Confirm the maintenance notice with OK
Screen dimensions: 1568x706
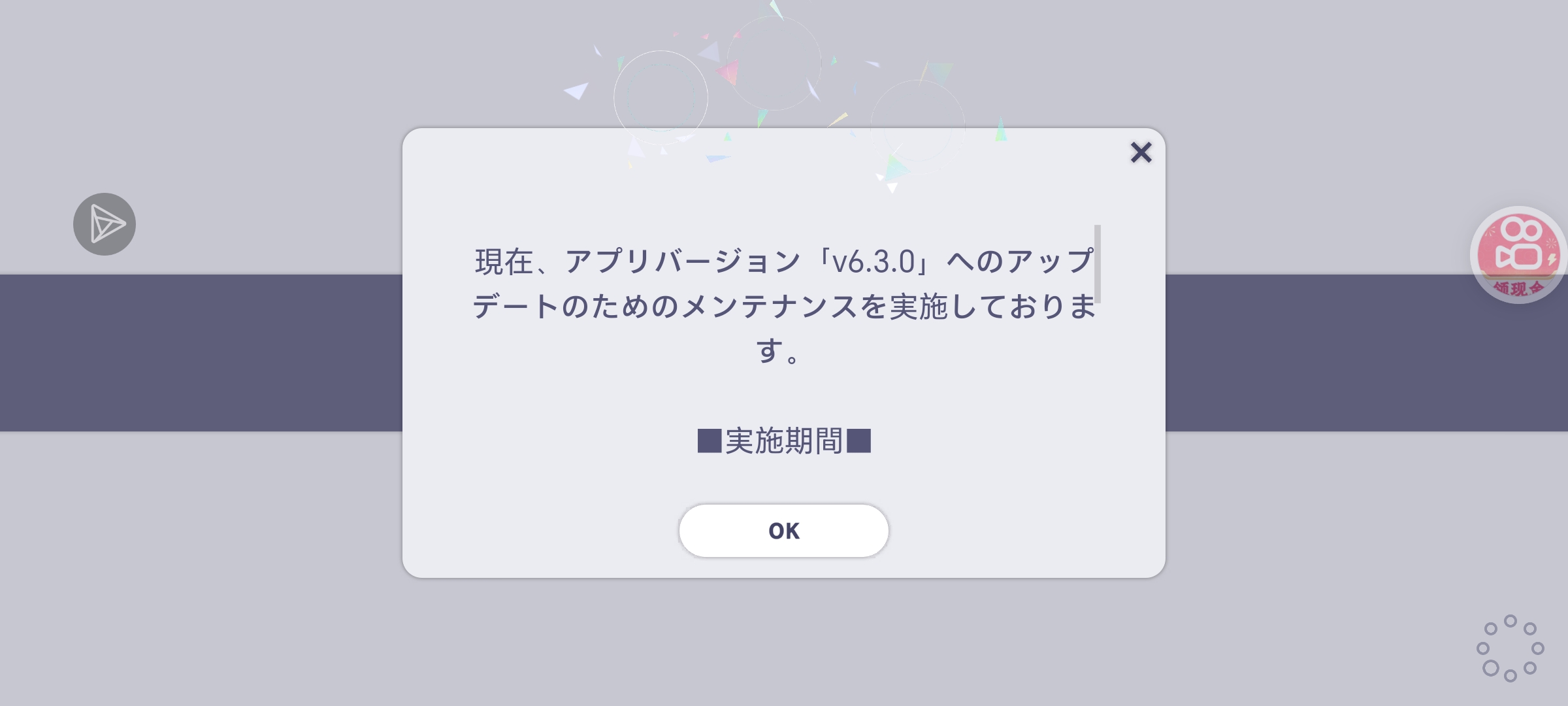pos(783,531)
